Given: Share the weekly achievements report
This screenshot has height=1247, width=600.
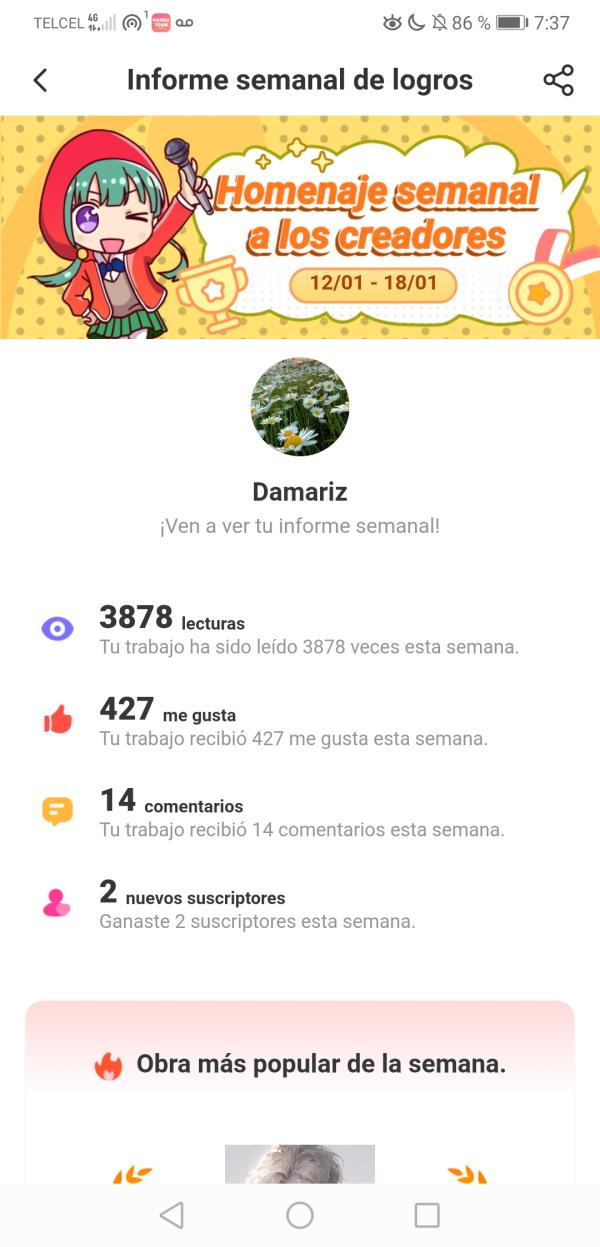Looking at the screenshot, I should pyautogui.click(x=558, y=80).
